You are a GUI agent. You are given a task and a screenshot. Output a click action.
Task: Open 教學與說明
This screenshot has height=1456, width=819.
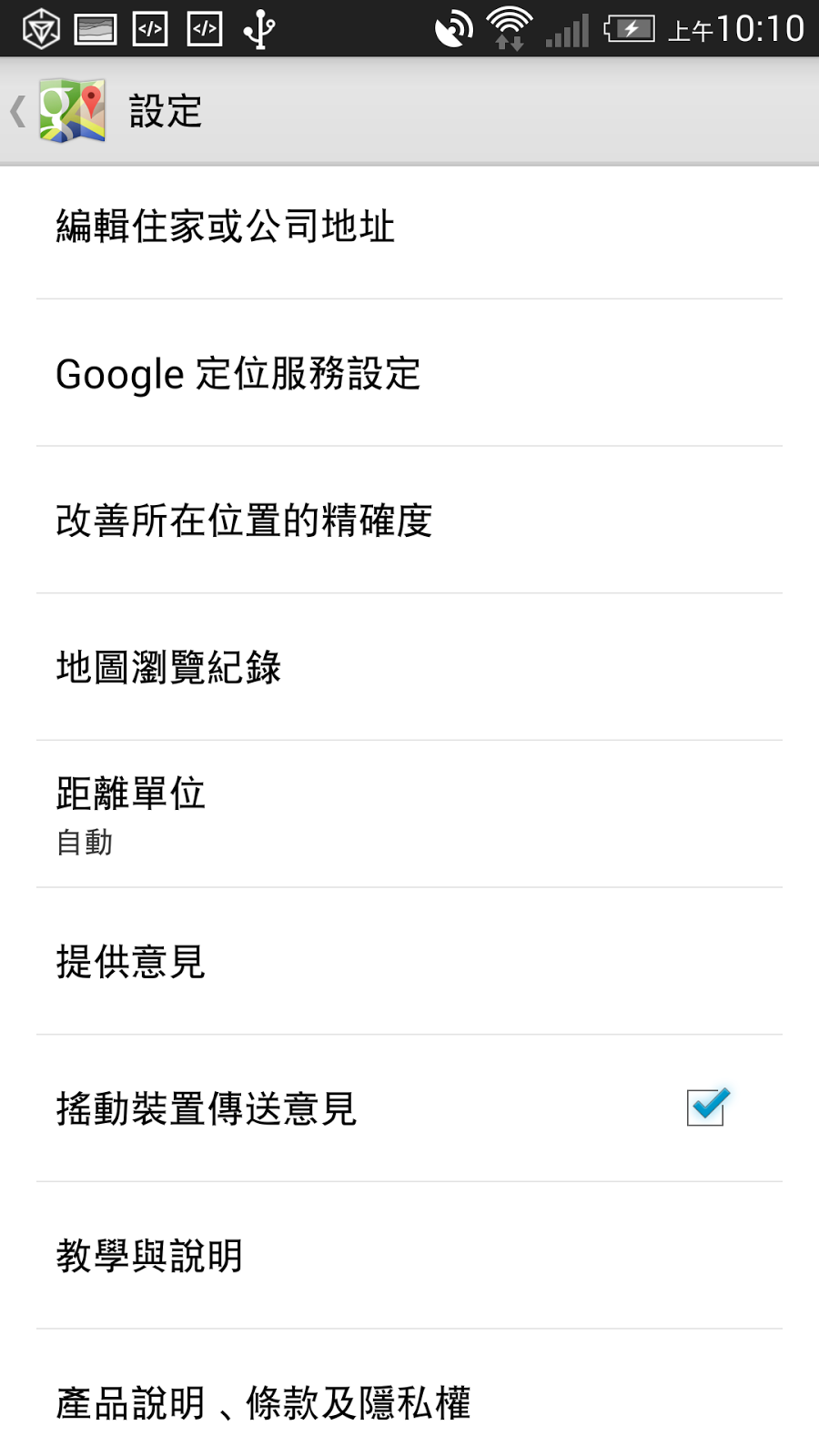[150, 1257]
